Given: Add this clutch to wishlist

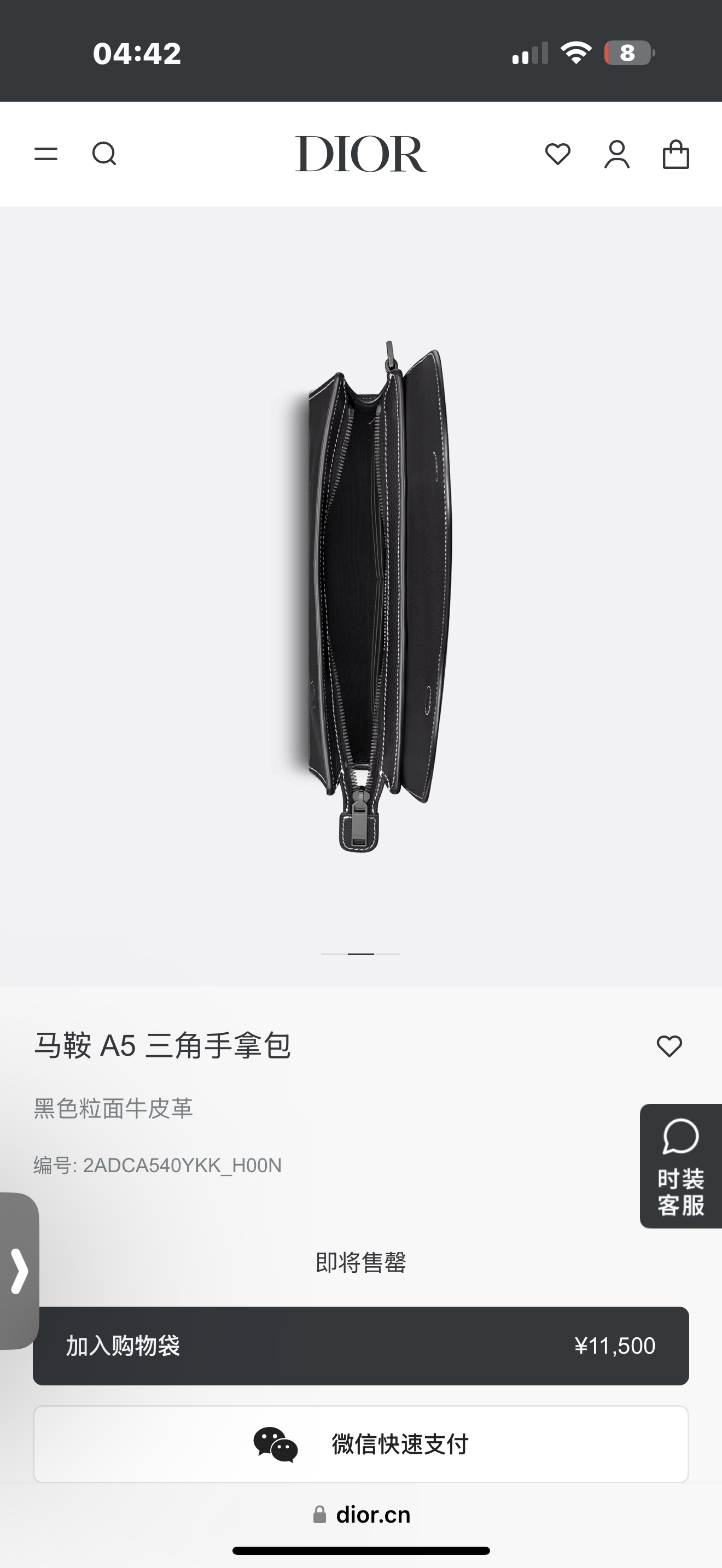Looking at the screenshot, I should (669, 1046).
